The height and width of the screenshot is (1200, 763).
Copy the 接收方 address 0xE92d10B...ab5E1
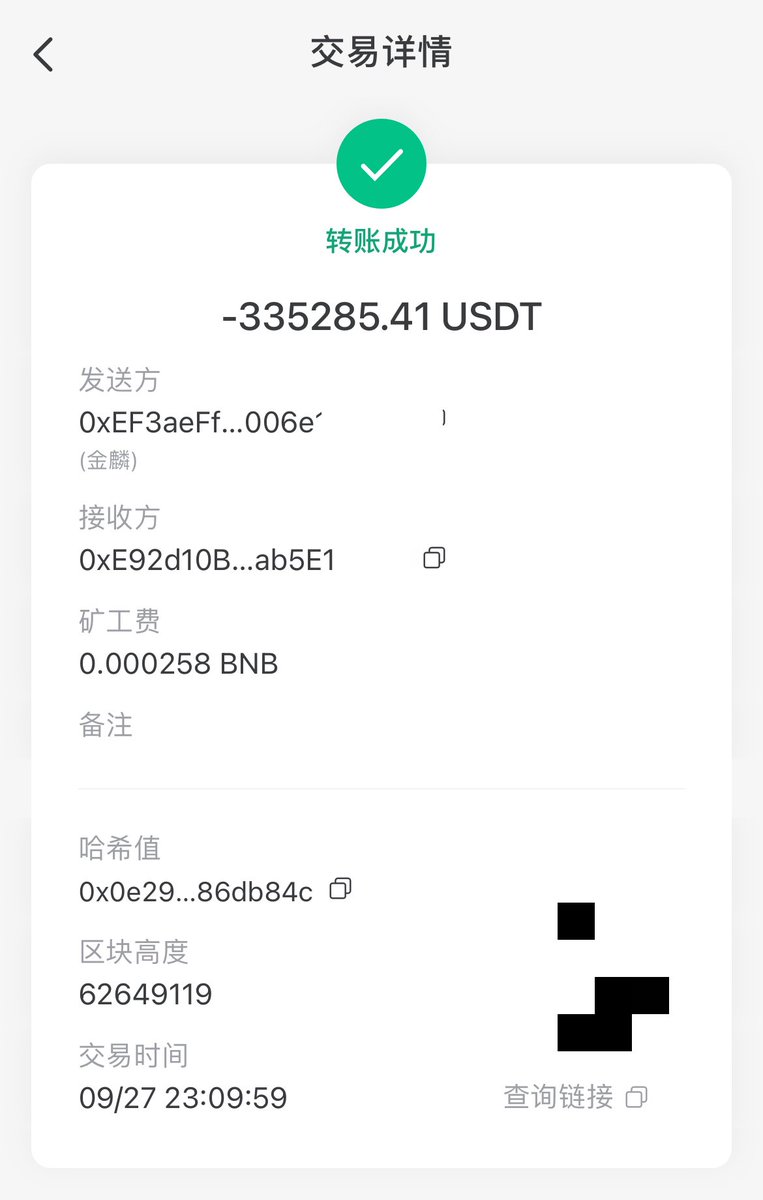click(x=434, y=558)
